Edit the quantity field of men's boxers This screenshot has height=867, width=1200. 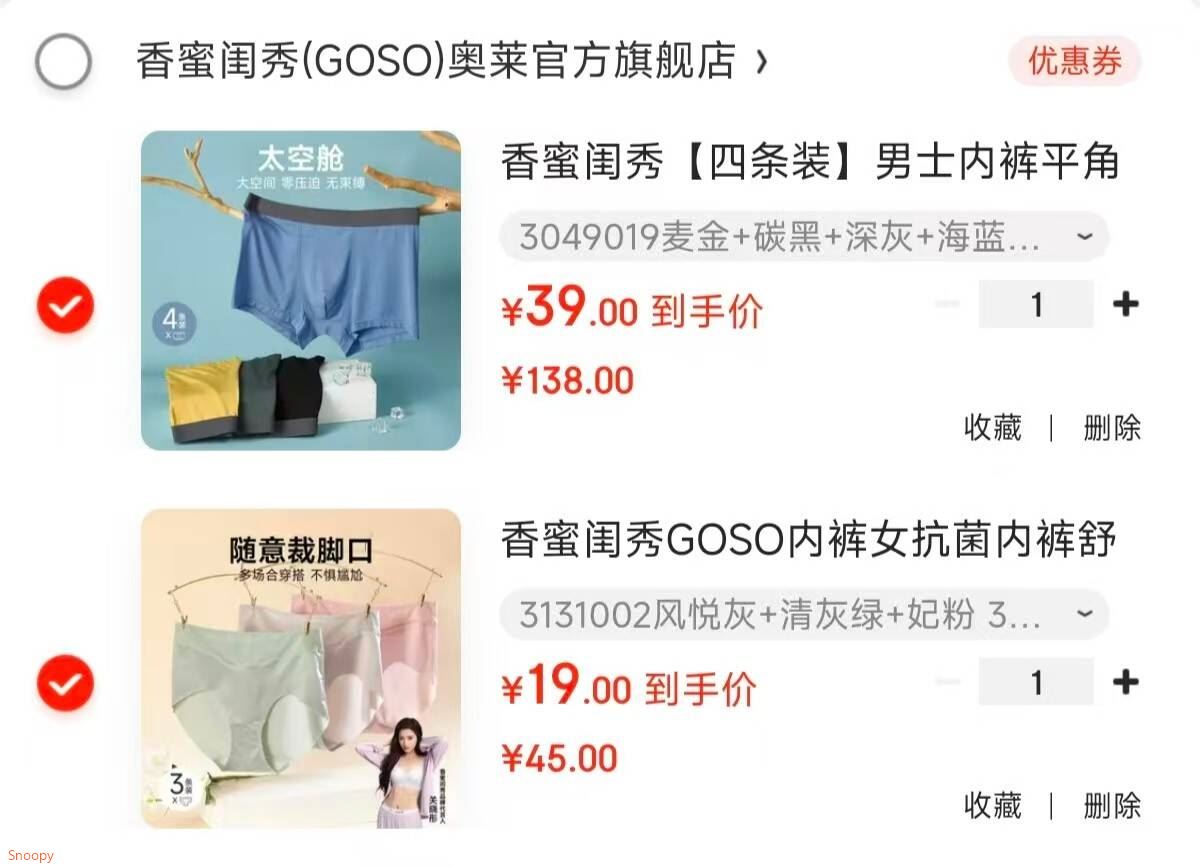pos(1036,304)
